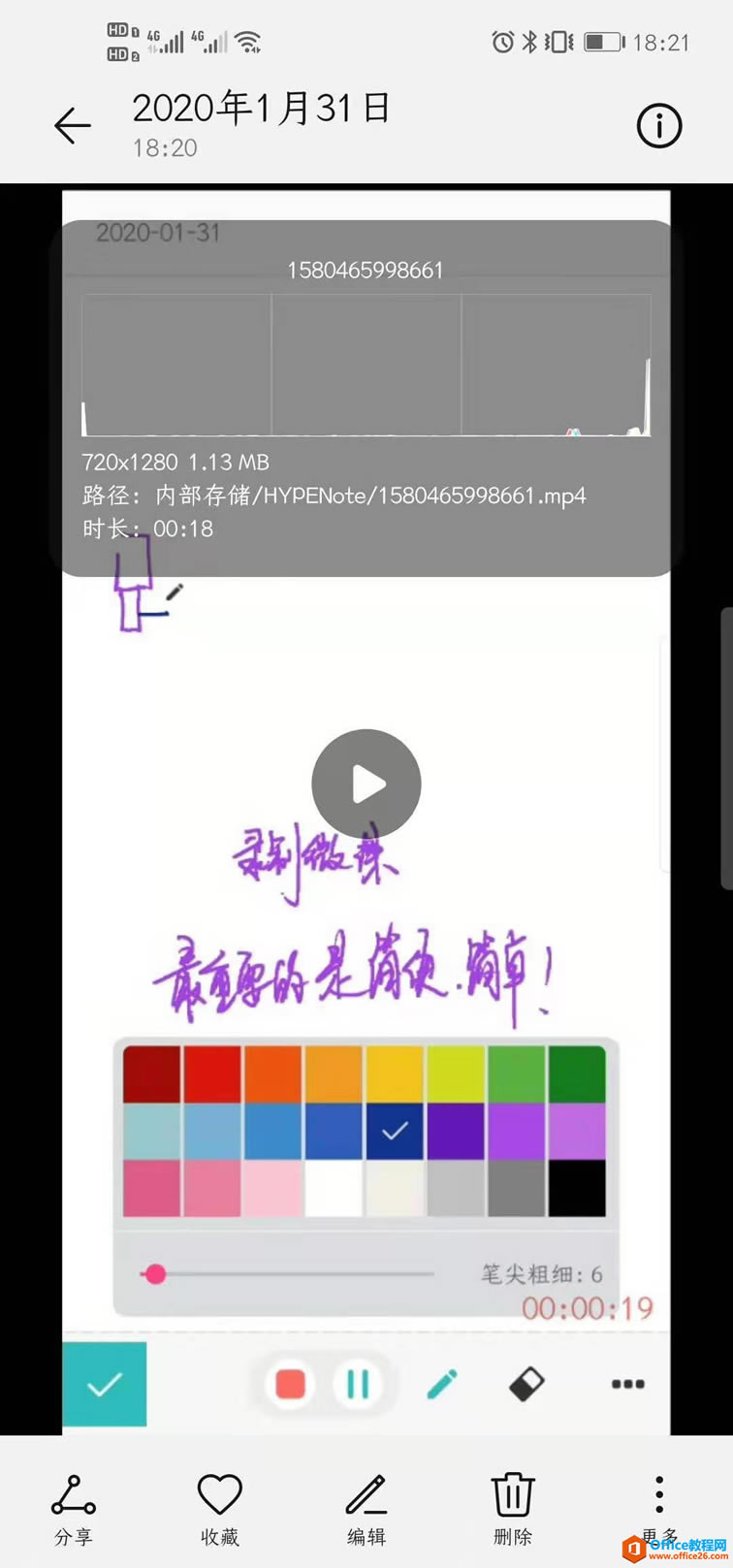Viewport: 733px width, 1568px height.
Task: Tap 分享 to share the video
Action: (x=74, y=1508)
